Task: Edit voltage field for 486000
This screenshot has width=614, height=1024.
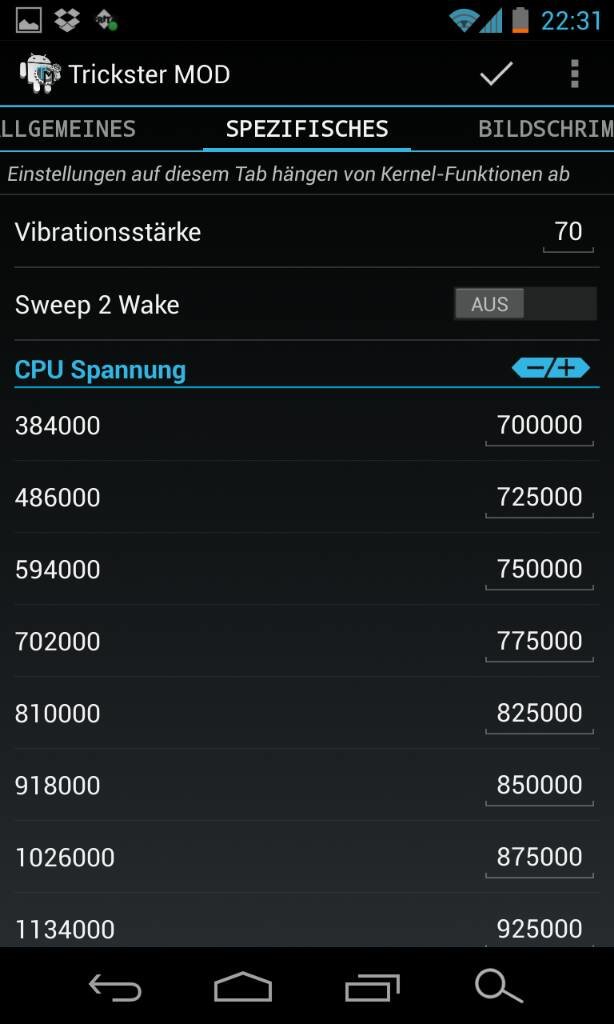Action: pos(539,498)
